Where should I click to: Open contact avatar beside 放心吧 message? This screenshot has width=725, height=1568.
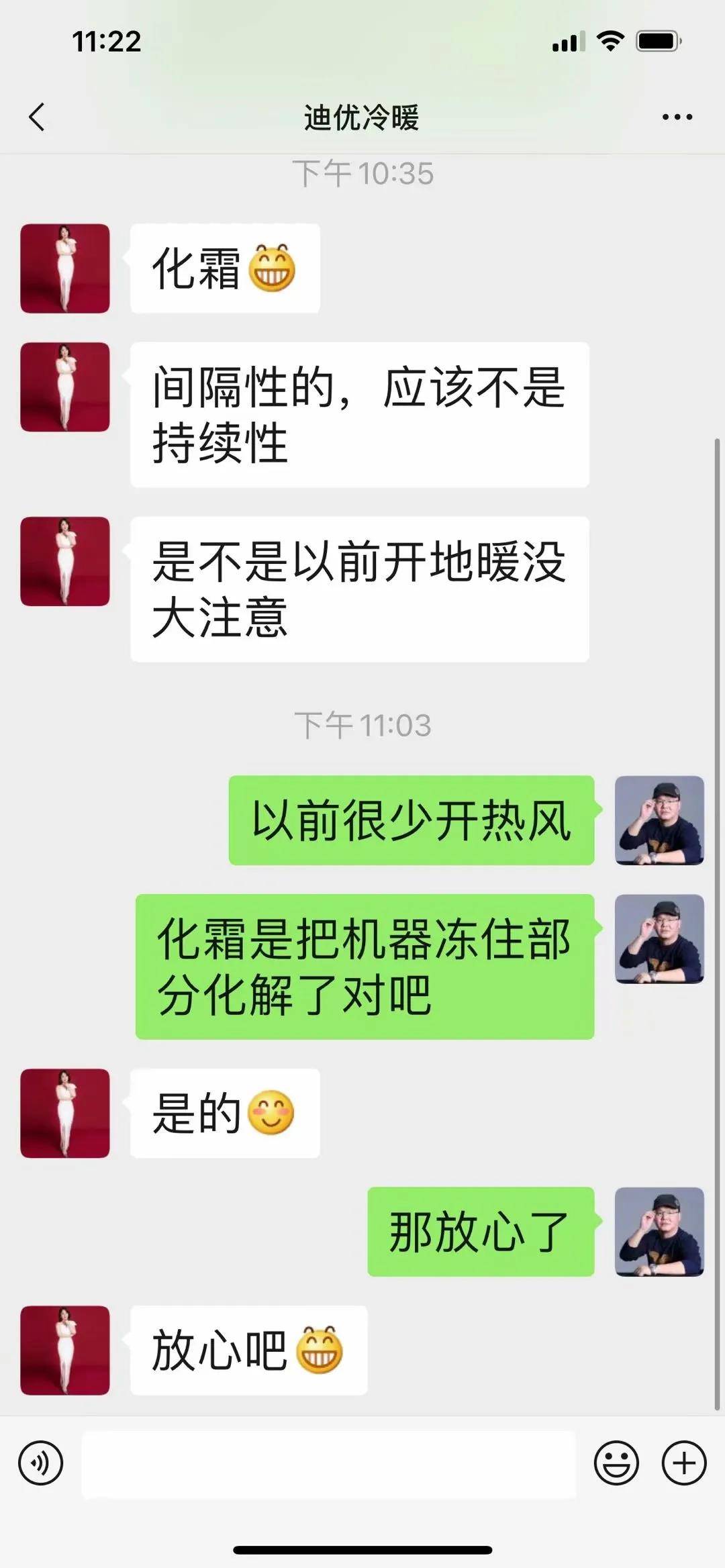[65, 1350]
